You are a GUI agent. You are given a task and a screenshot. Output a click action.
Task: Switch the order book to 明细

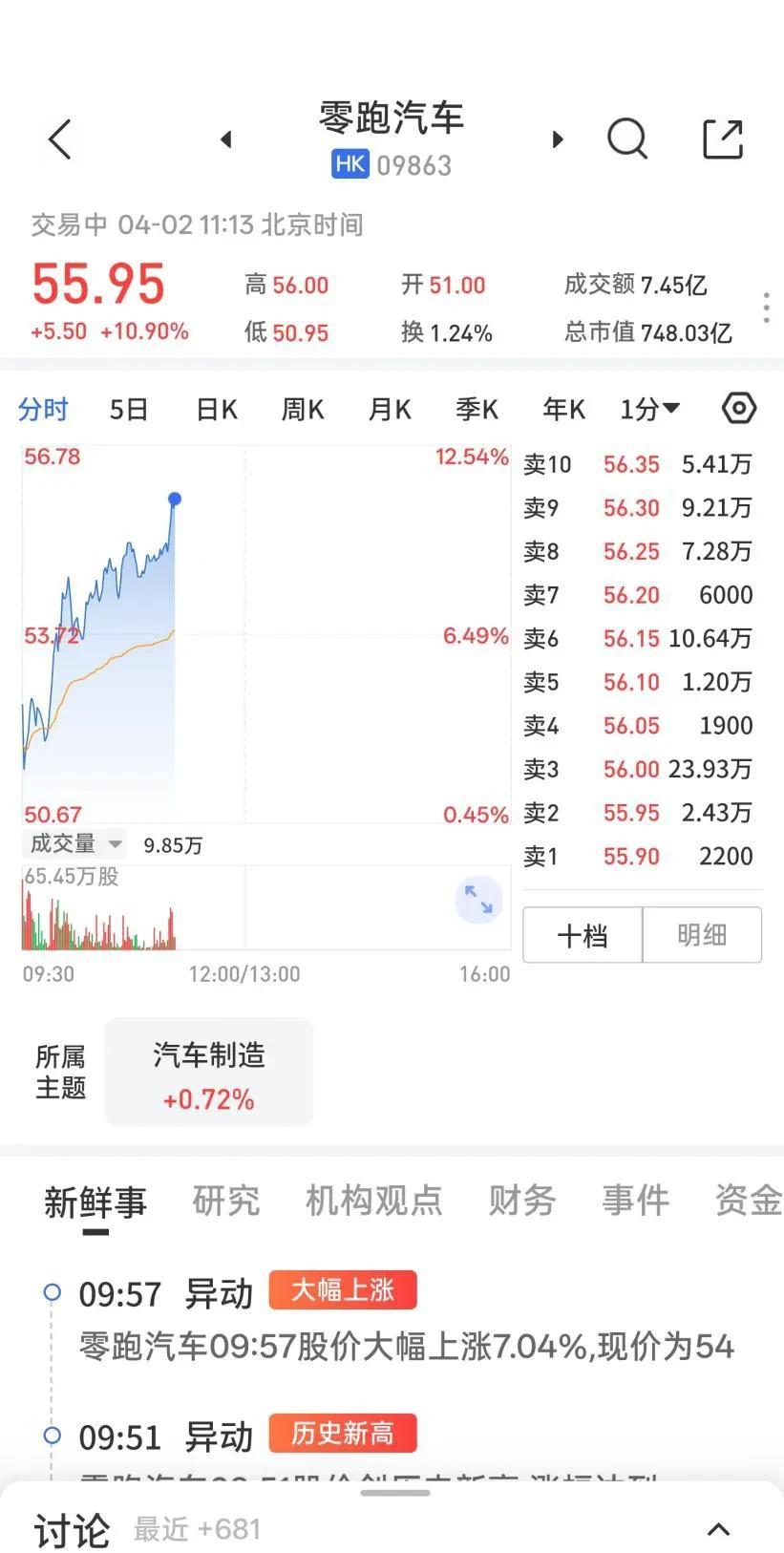[x=702, y=934]
